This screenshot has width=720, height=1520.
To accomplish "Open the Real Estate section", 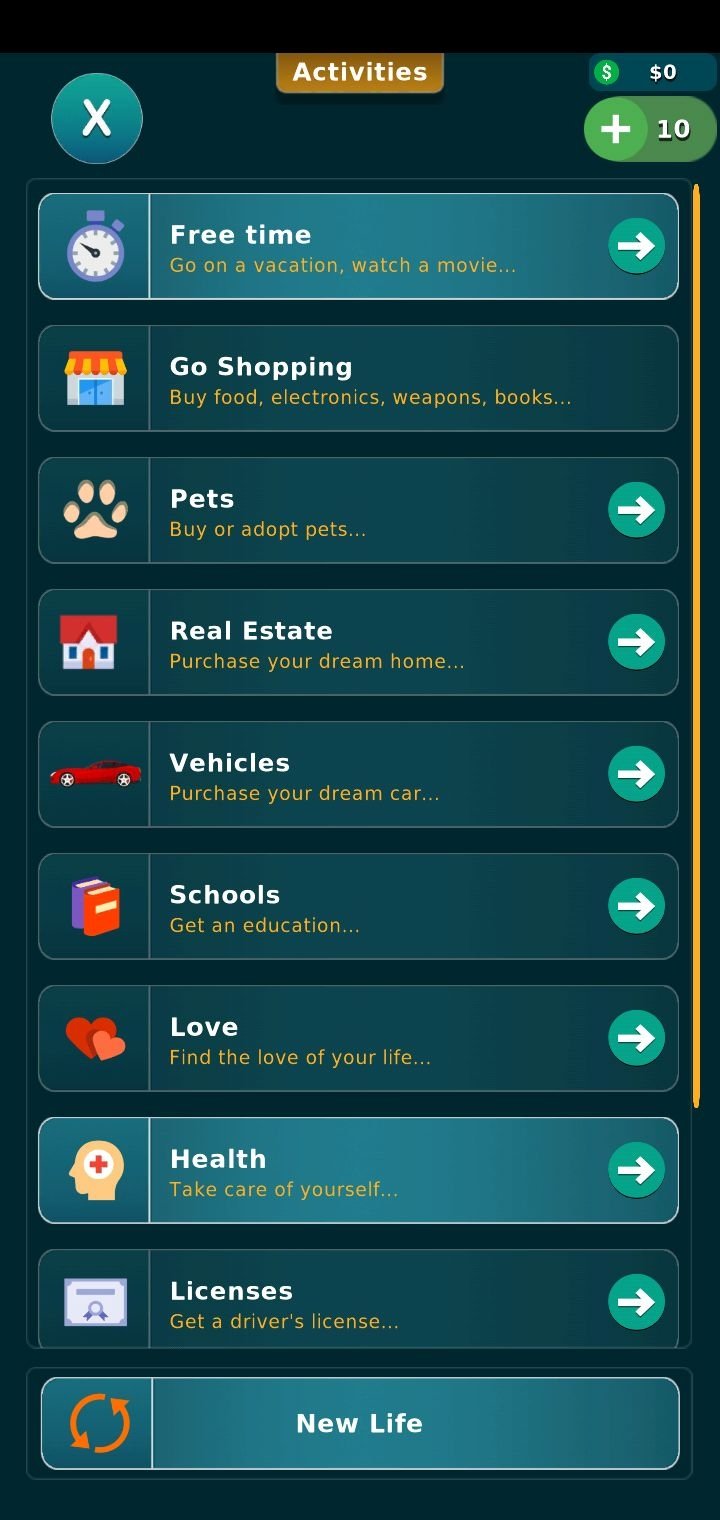I will [358, 642].
